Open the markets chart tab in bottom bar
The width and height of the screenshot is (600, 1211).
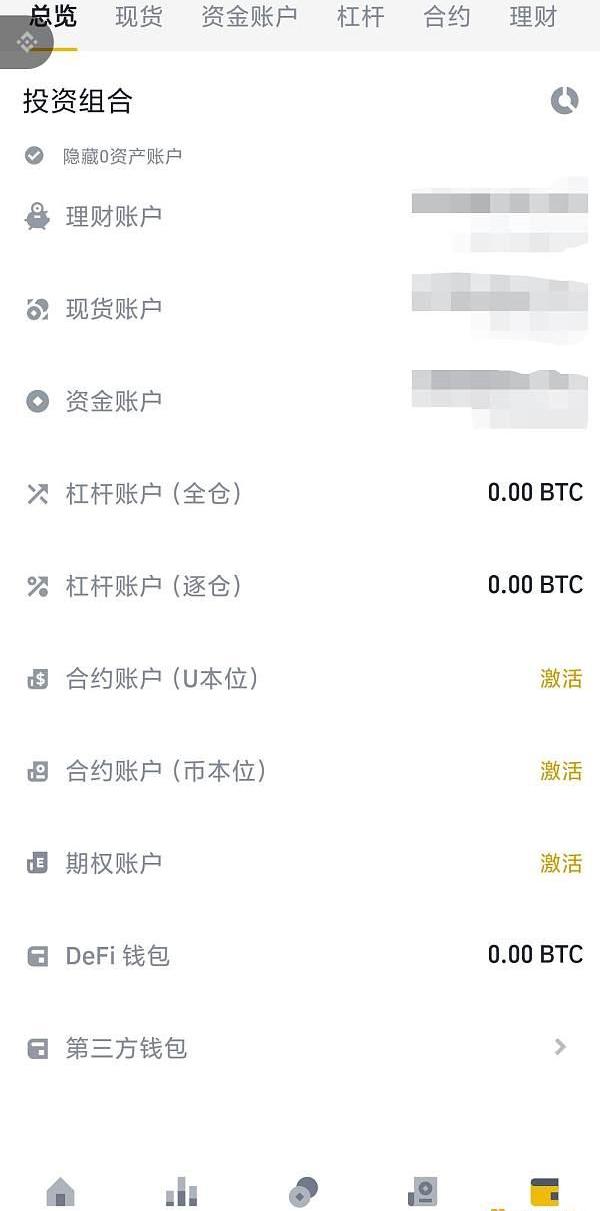181,1192
